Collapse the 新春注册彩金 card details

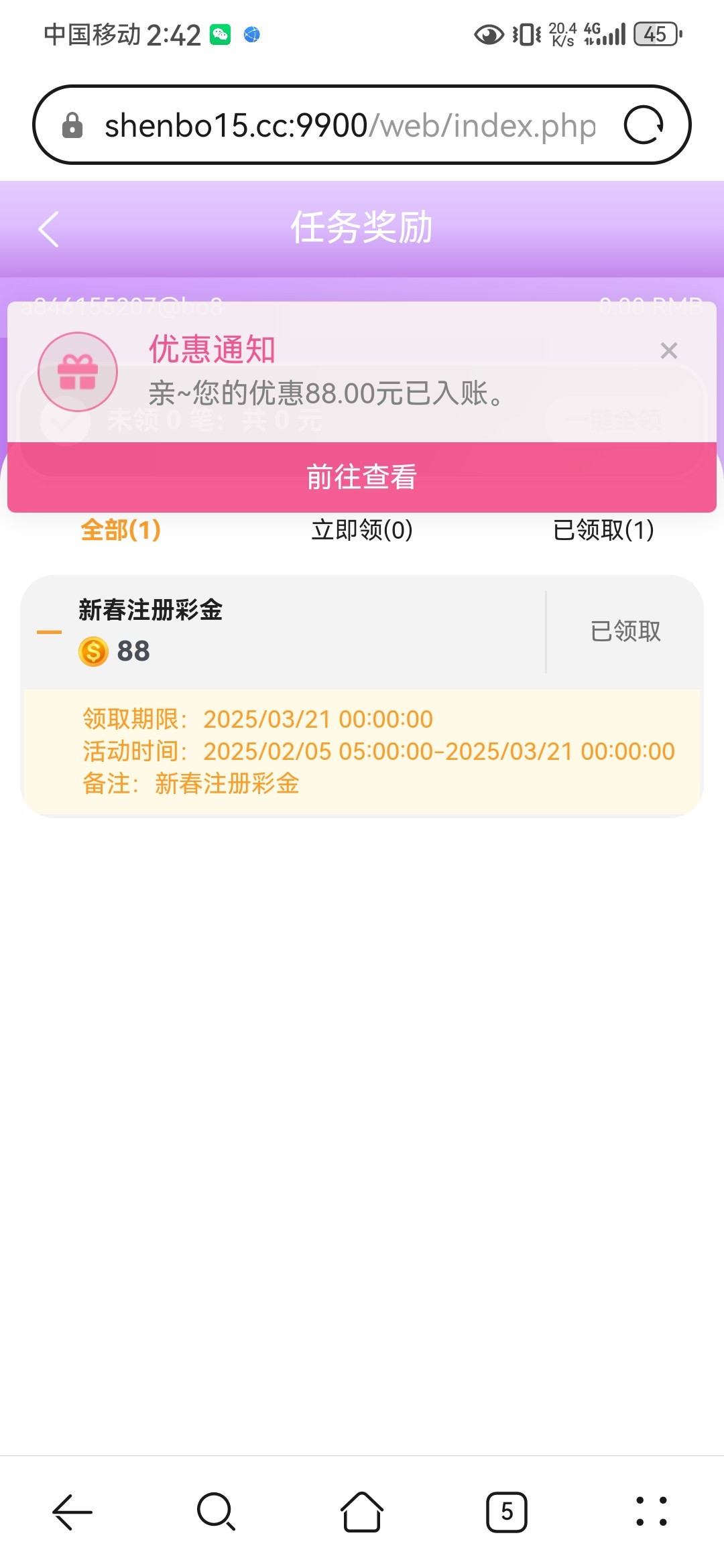[x=49, y=632]
